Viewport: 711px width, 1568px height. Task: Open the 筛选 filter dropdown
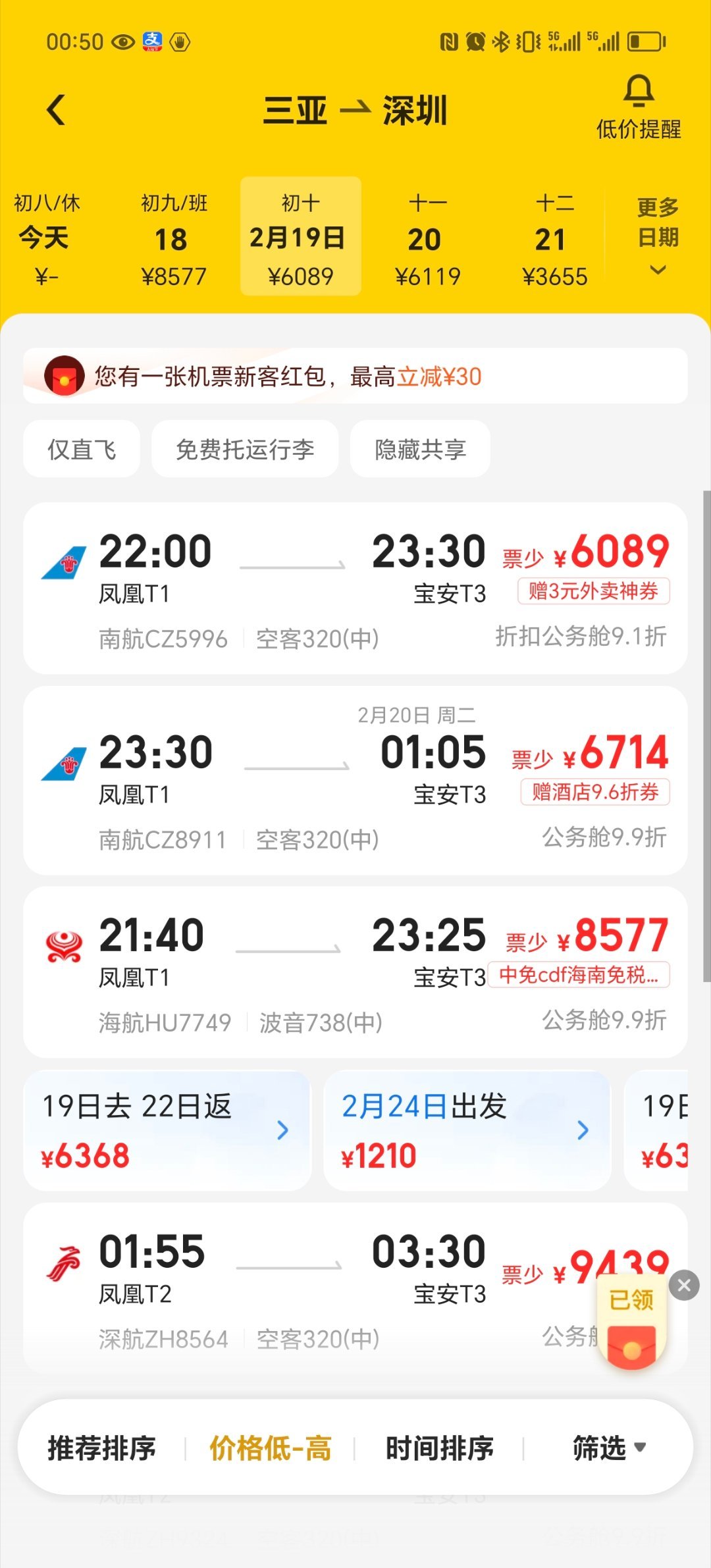pos(609,1448)
